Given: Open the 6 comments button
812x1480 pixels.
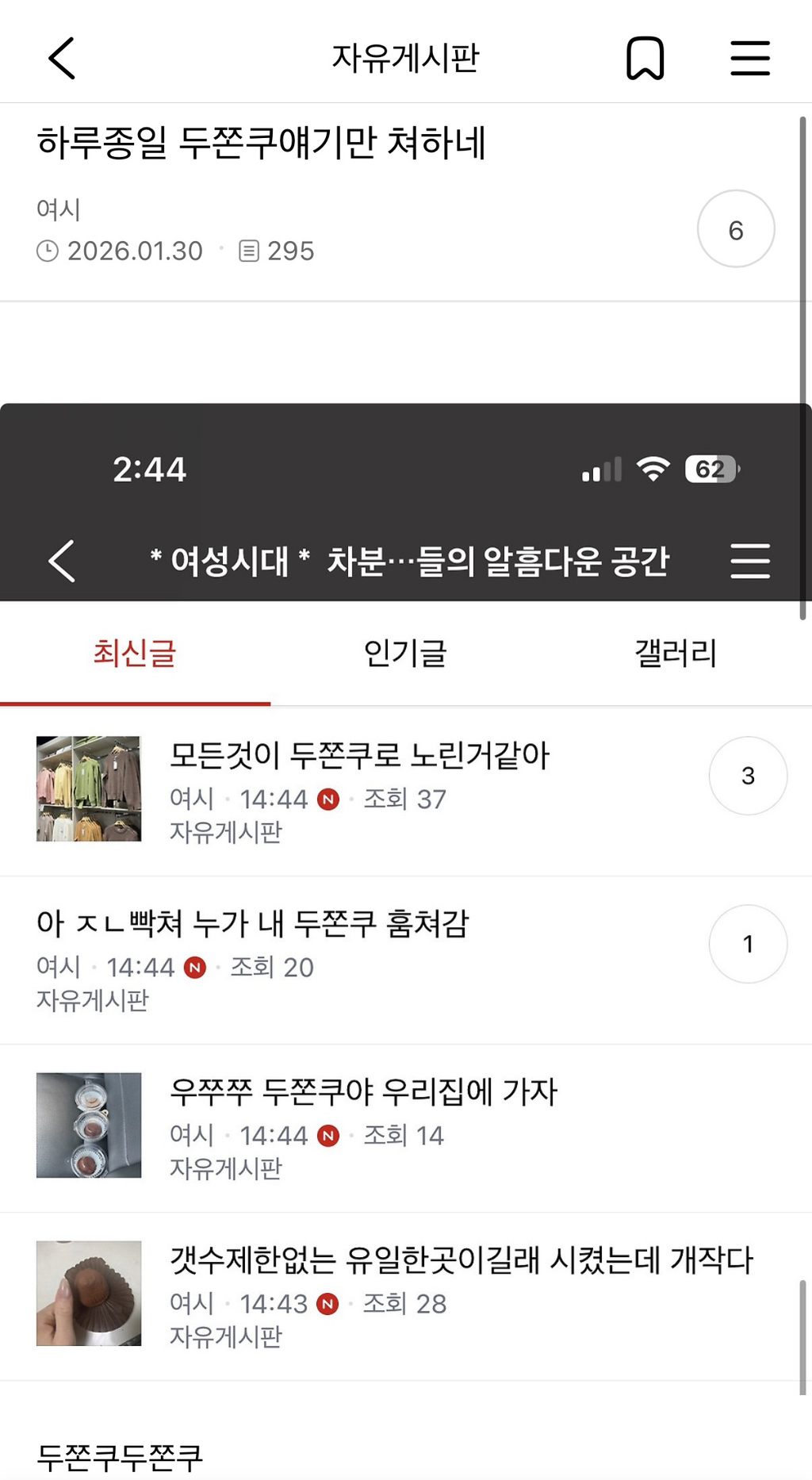Looking at the screenshot, I should point(735,229).
